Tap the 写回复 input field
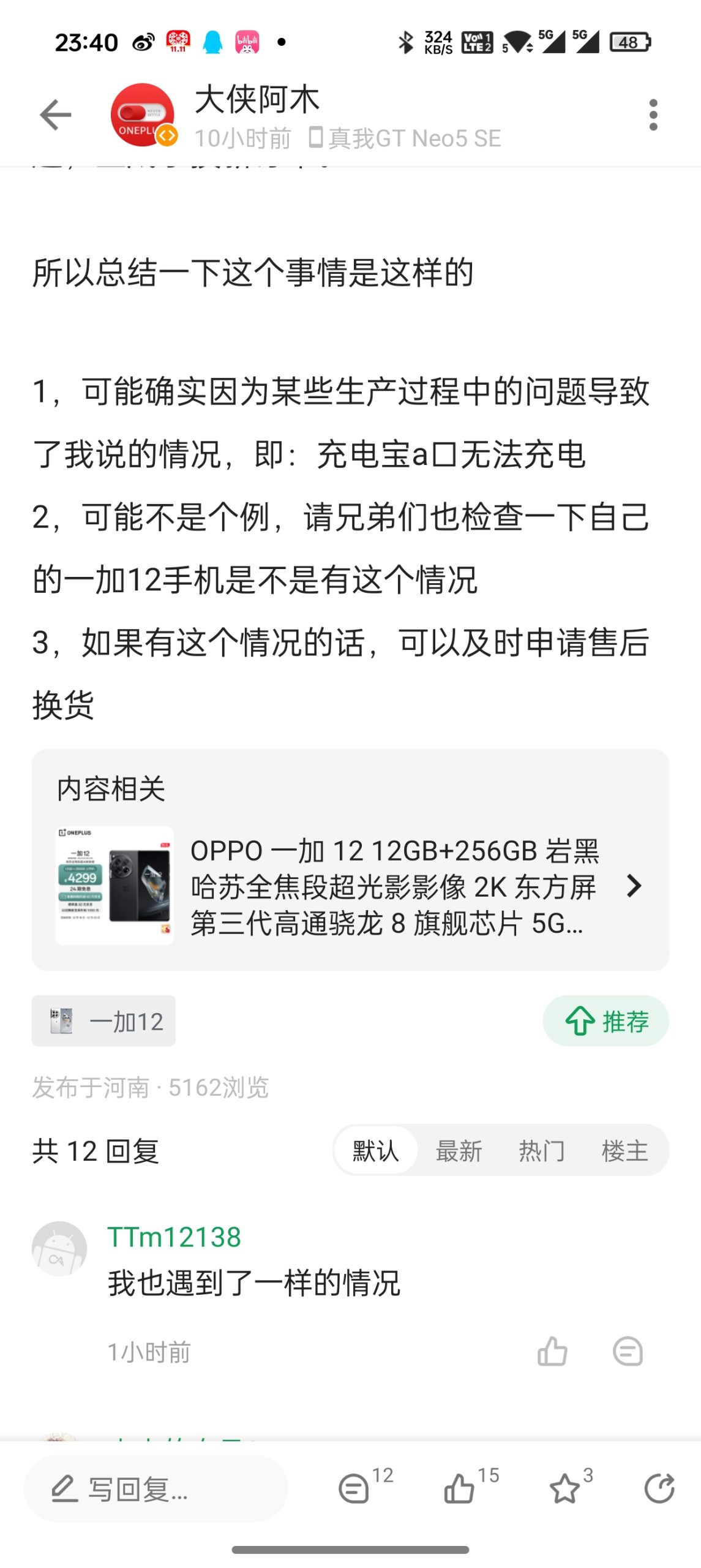The height and width of the screenshot is (1568, 701). click(156, 1489)
